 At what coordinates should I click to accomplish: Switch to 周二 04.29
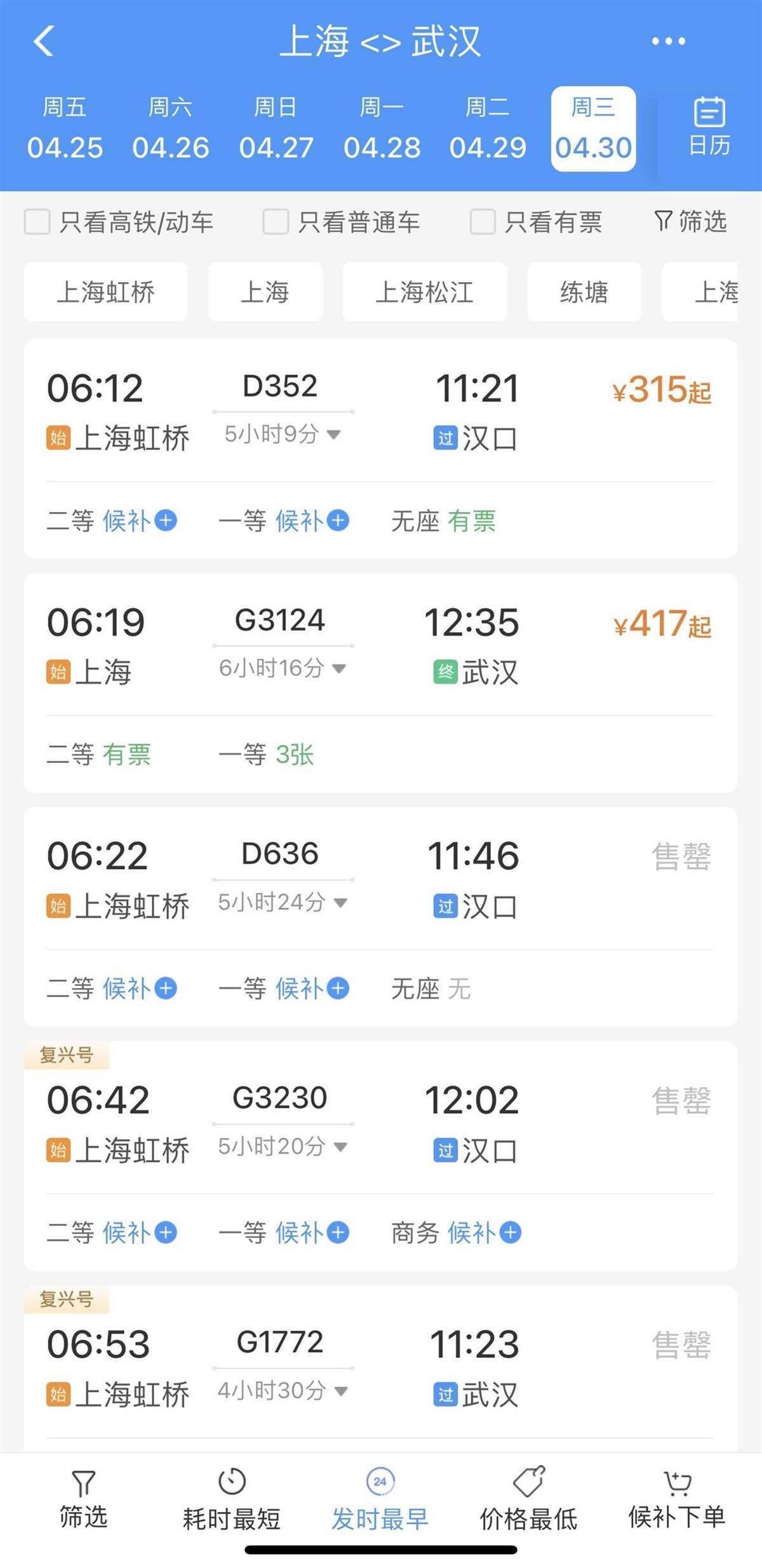pyautogui.click(x=488, y=128)
